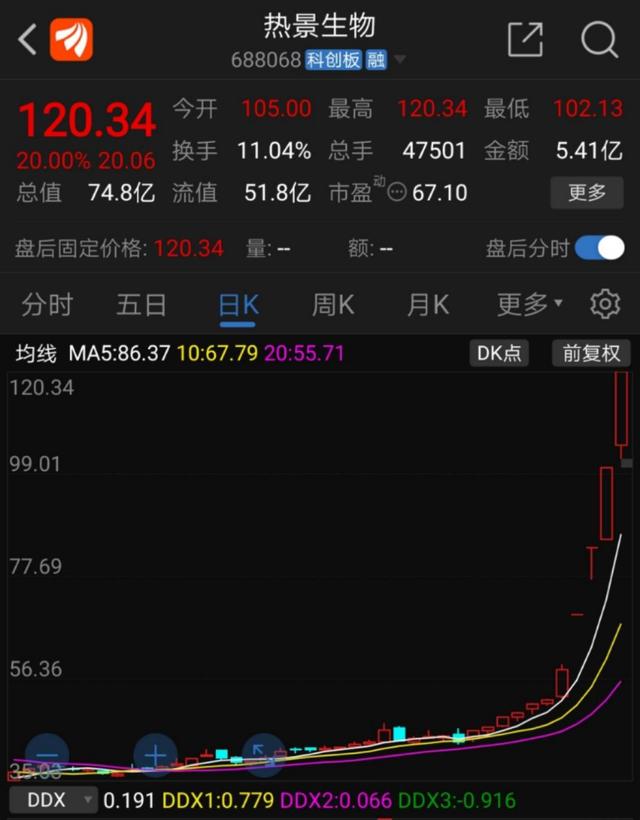Go back using the top-left arrow

pyautogui.click(x=27, y=40)
